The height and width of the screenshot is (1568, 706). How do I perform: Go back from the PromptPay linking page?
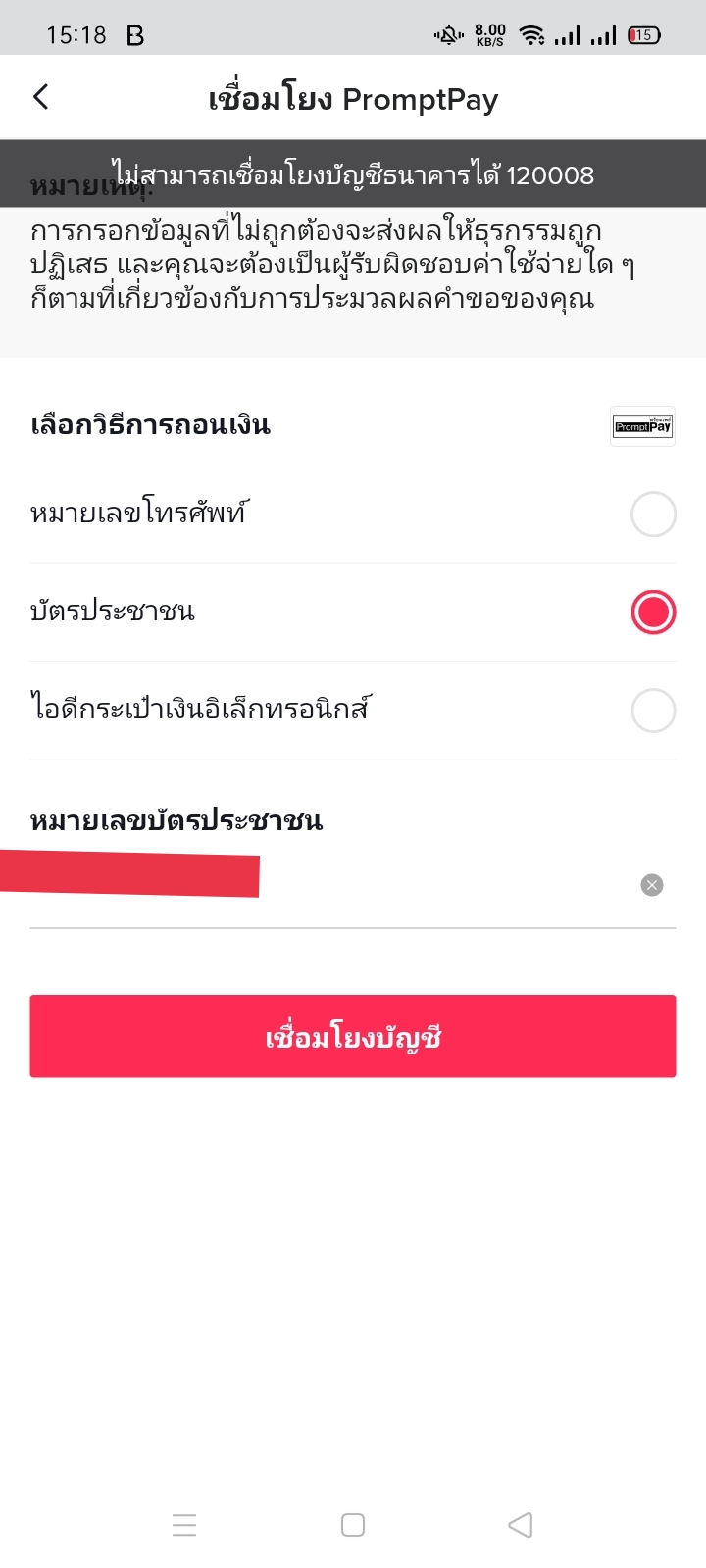(41, 97)
